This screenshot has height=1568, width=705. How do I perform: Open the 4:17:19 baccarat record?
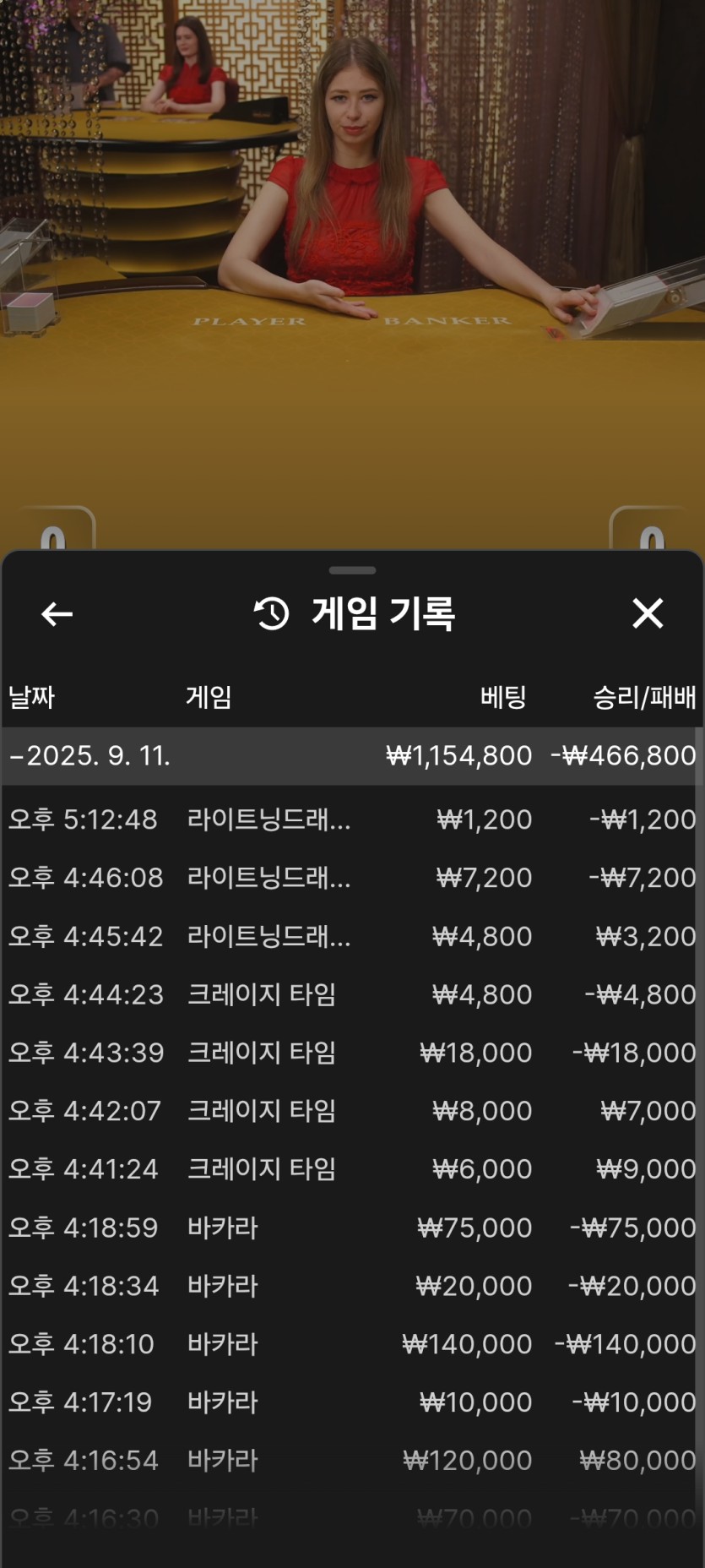click(x=352, y=1402)
